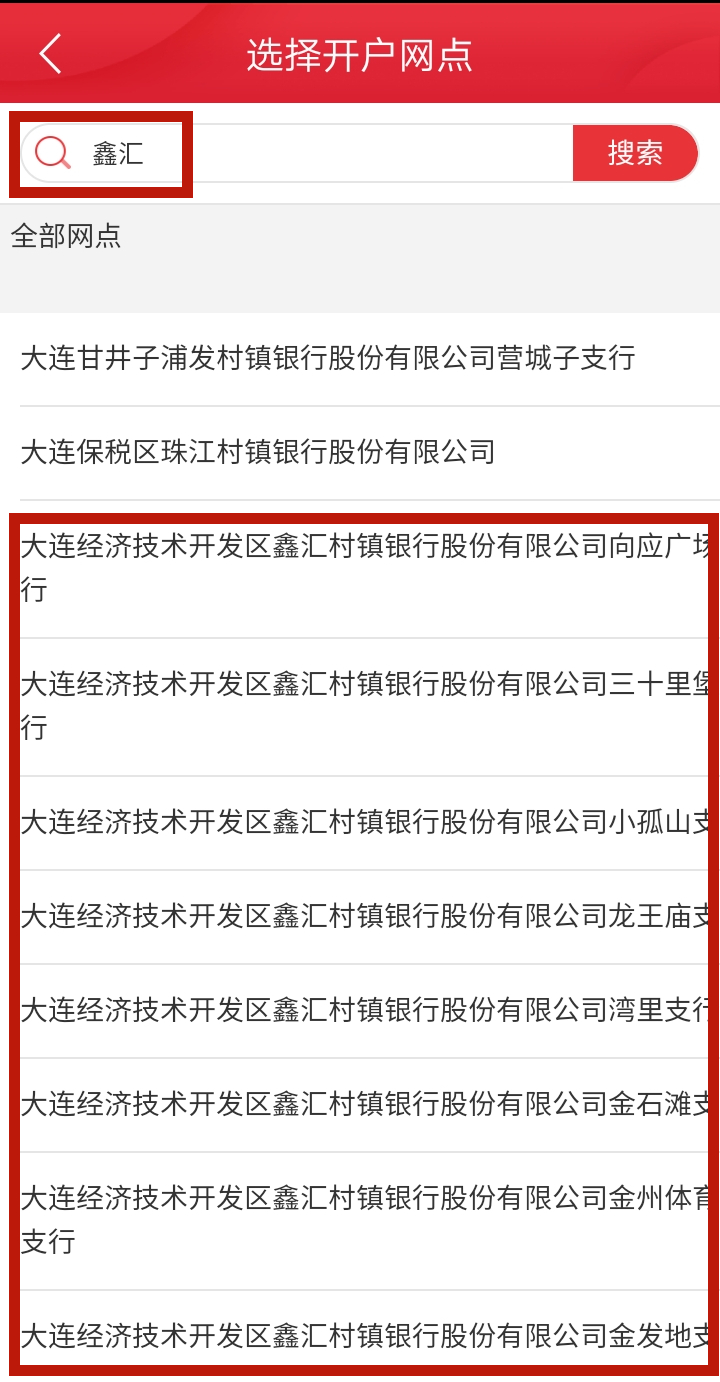Open the 鑫汇村镇银行 小孤山 branch row
Screen dimensions: 720x1382
tap(360, 823)
